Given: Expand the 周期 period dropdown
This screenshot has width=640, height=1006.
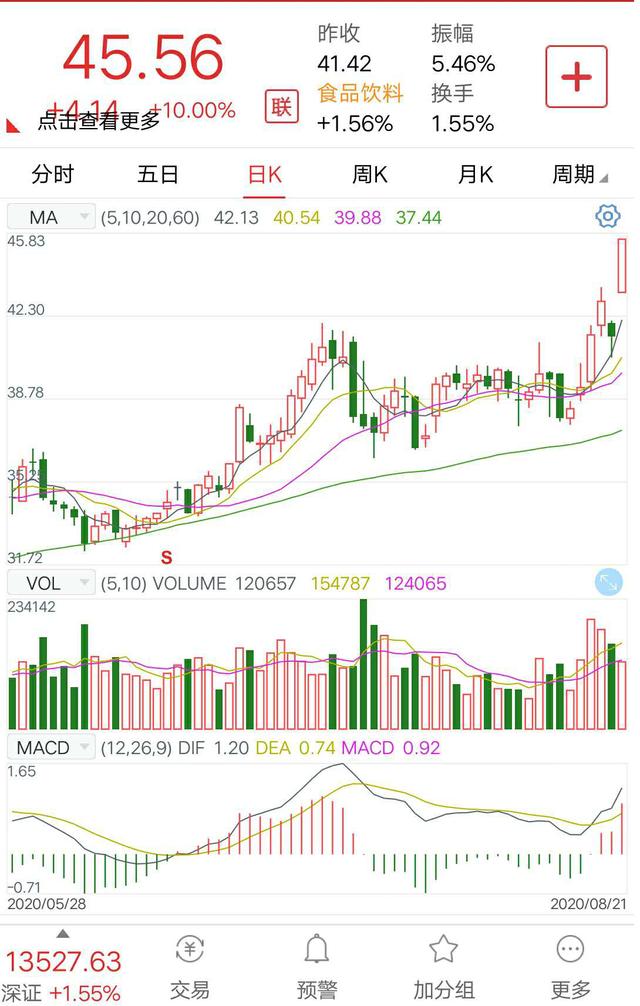Looking at the screenshot, I should pyautogui.click(x=579, y=175).
